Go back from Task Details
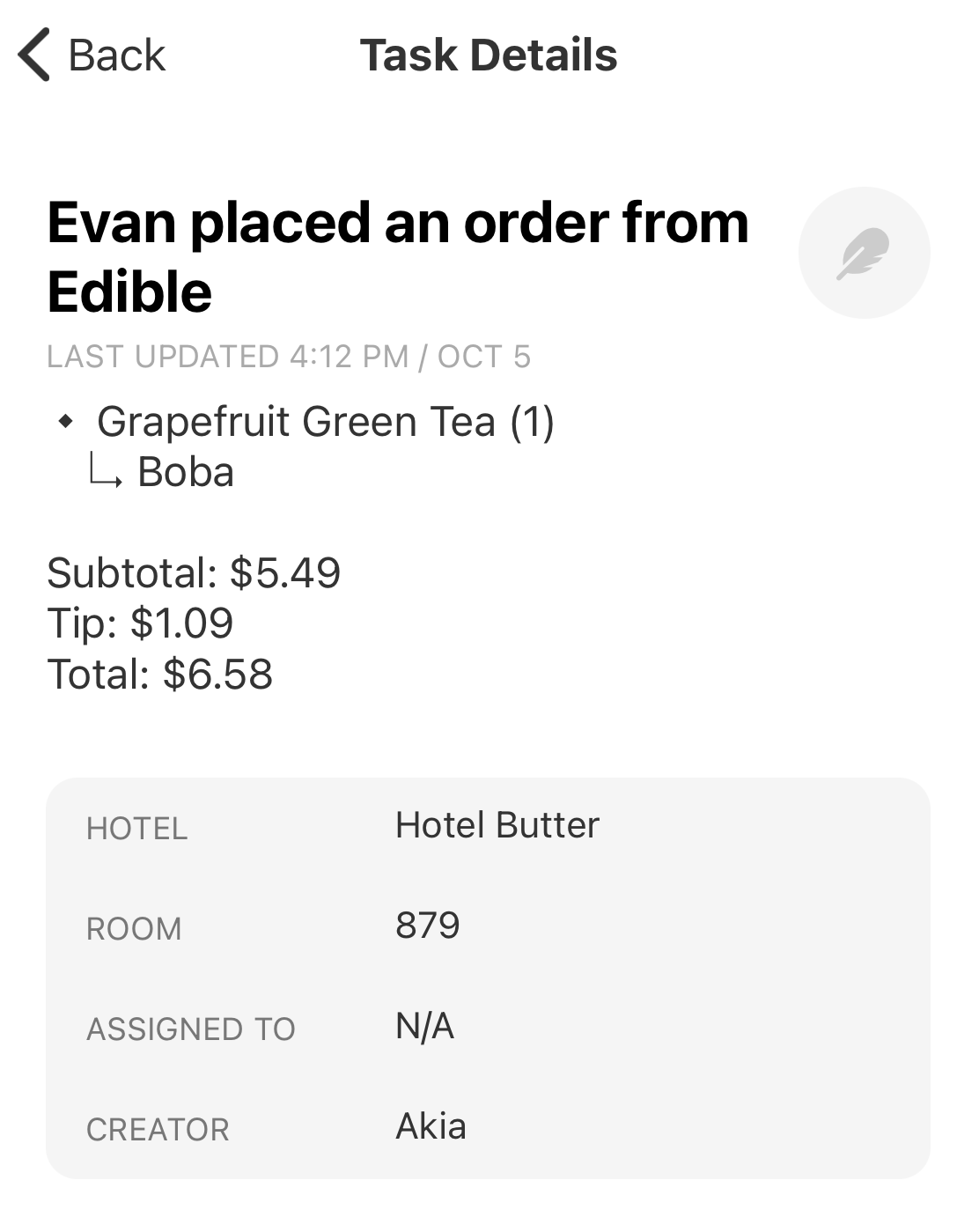 click(92, 55)
